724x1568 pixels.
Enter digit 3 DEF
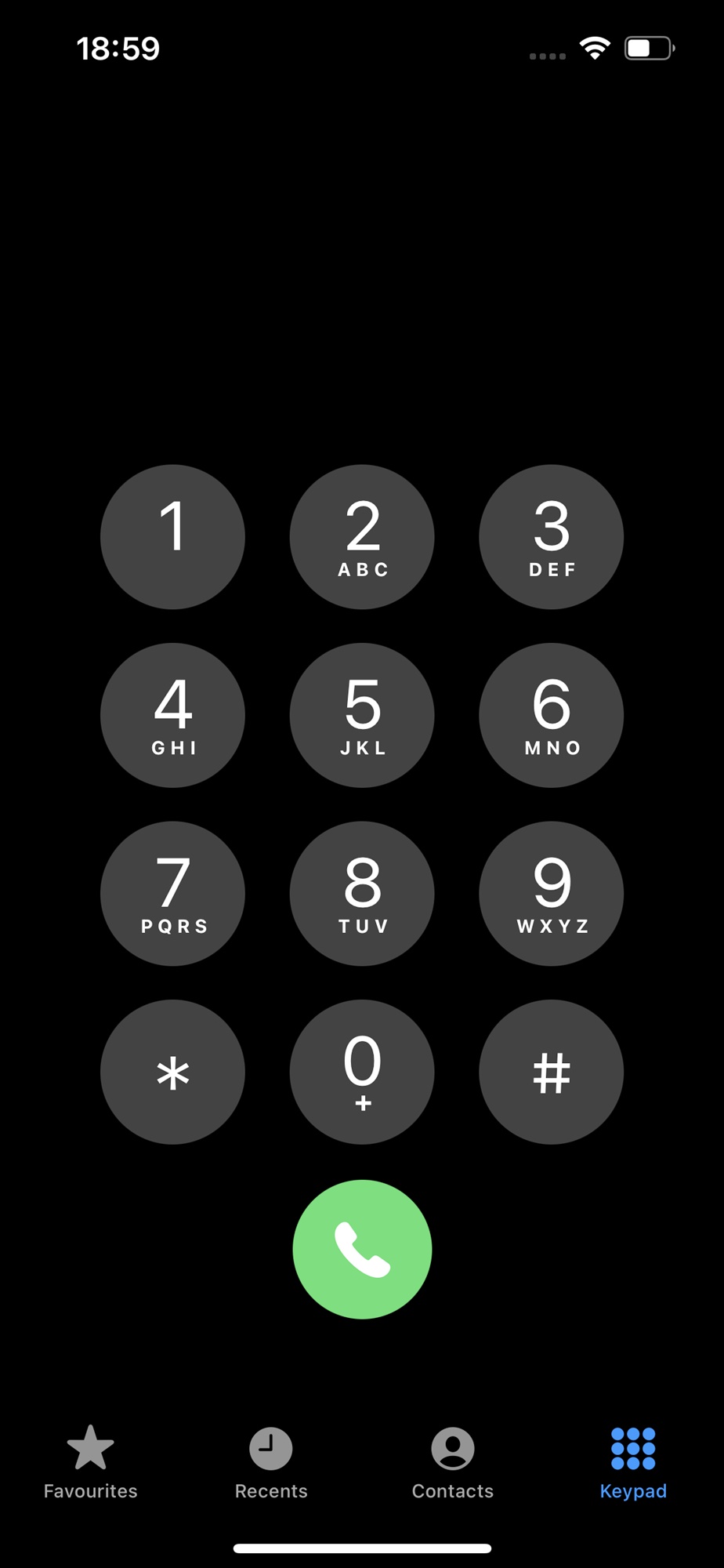[552, 537]
